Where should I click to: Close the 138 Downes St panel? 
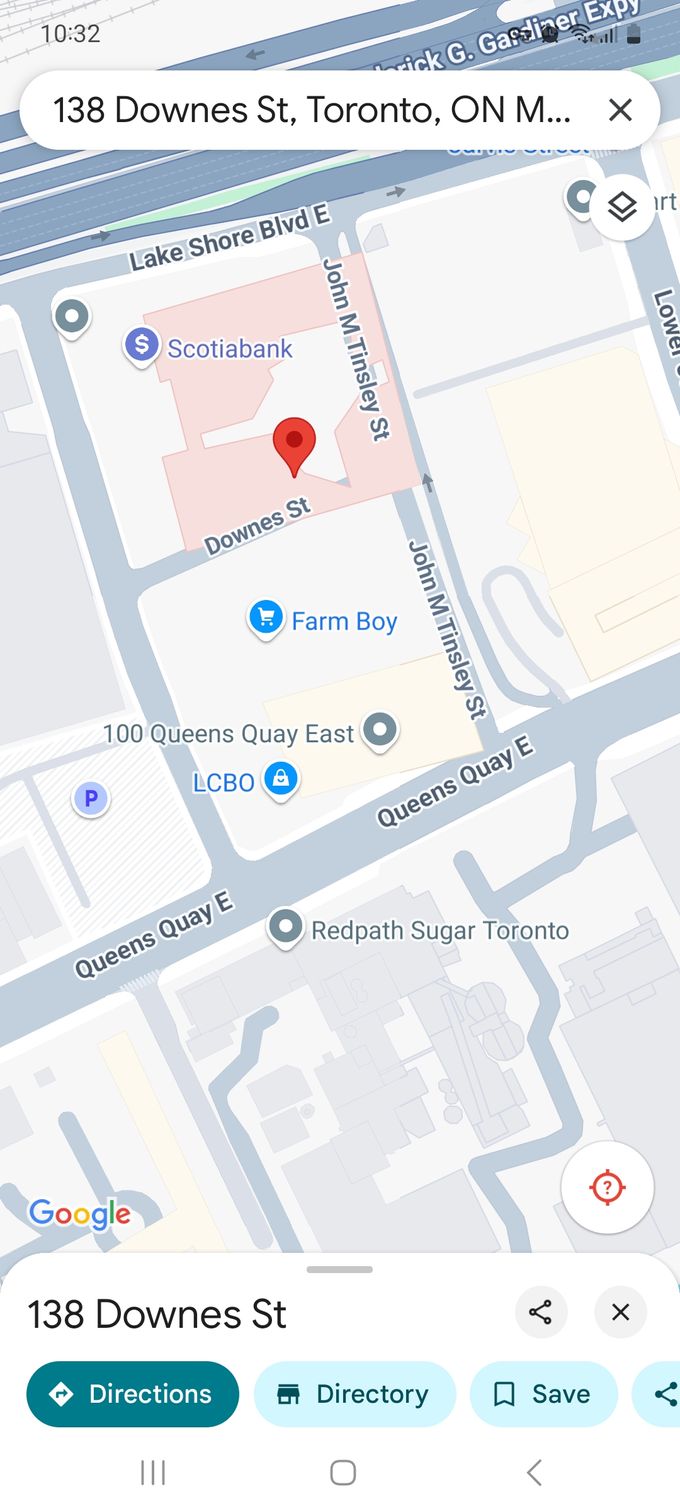coord(620,1312)
